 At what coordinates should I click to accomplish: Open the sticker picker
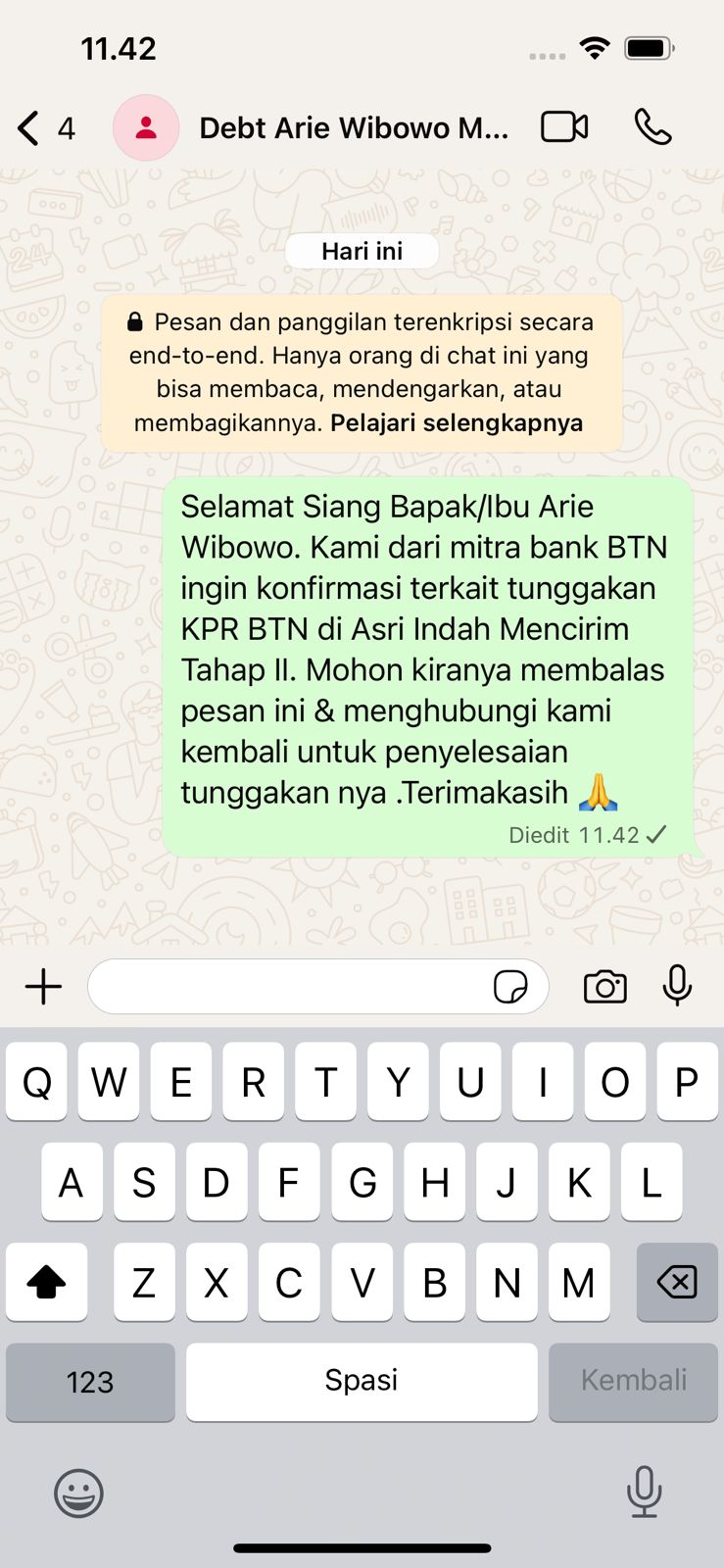(510, 987)
